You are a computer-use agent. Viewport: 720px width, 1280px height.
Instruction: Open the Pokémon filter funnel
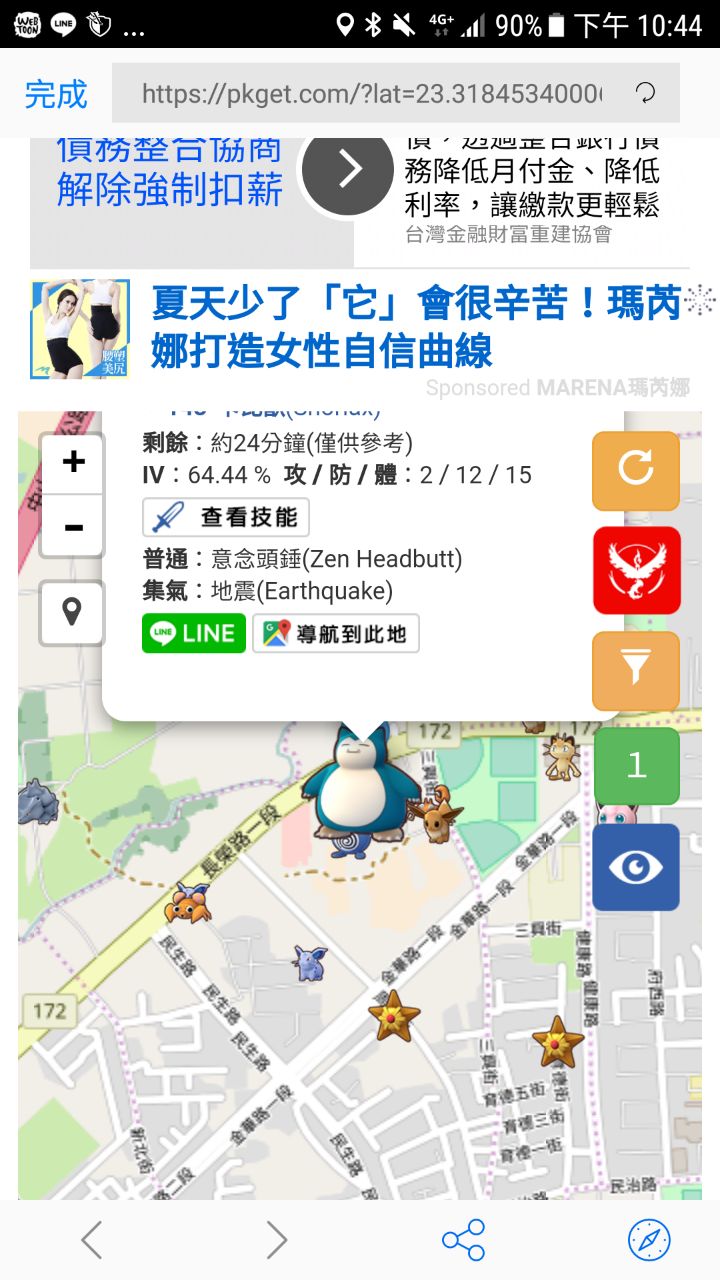pos(636,670)
